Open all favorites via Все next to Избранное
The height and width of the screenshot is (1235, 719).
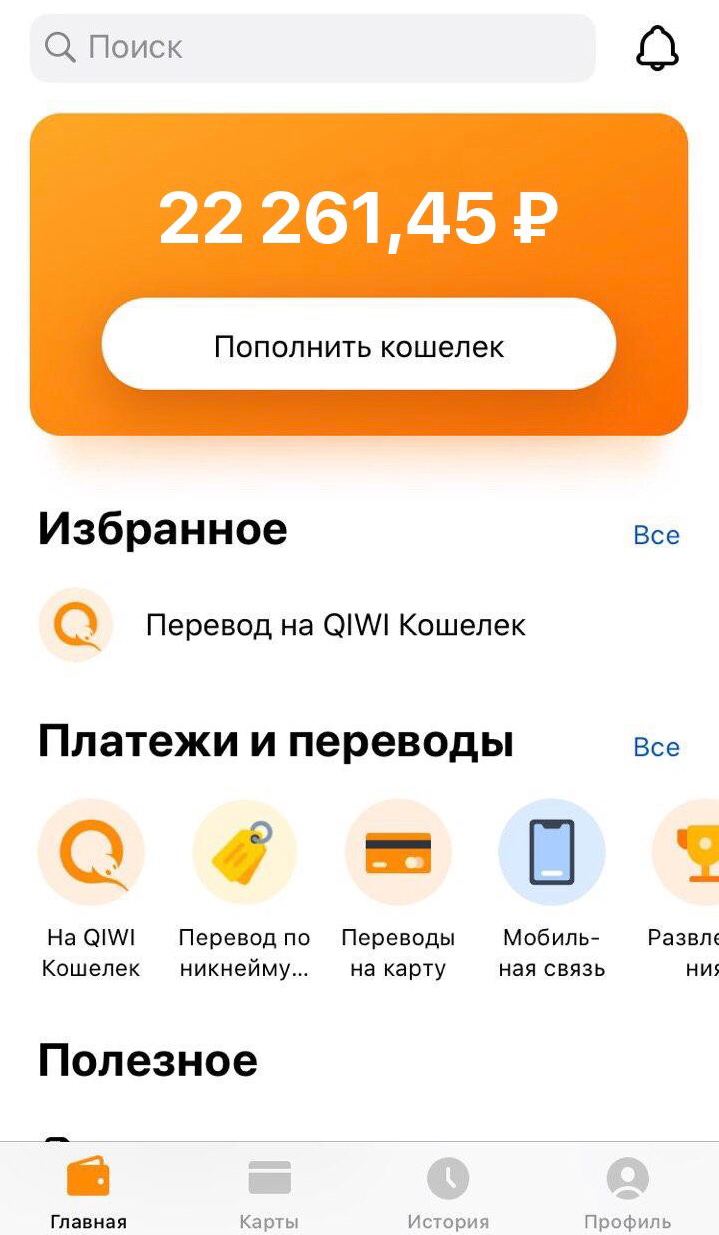(656, 535)
